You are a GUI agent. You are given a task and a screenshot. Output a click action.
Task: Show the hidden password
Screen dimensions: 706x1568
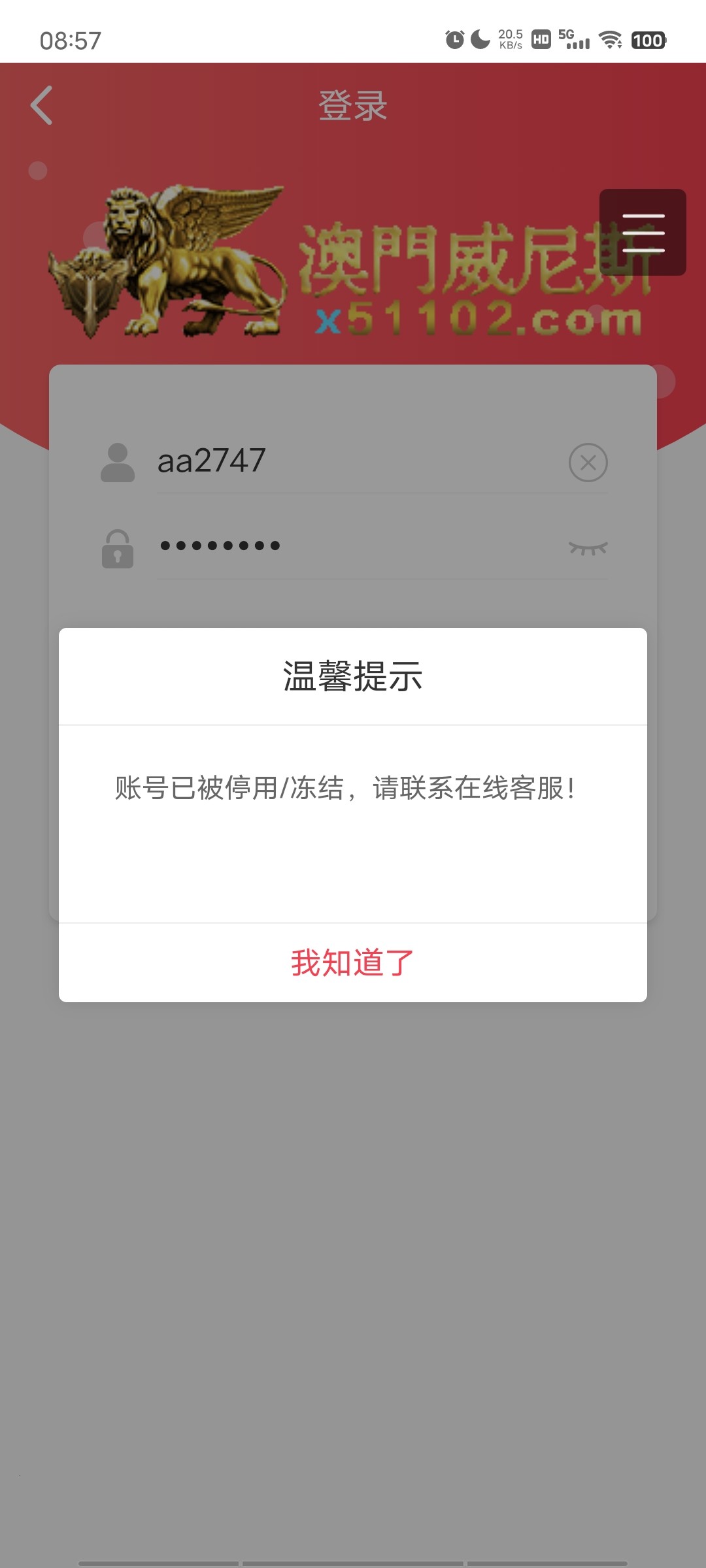coord(588,547)
